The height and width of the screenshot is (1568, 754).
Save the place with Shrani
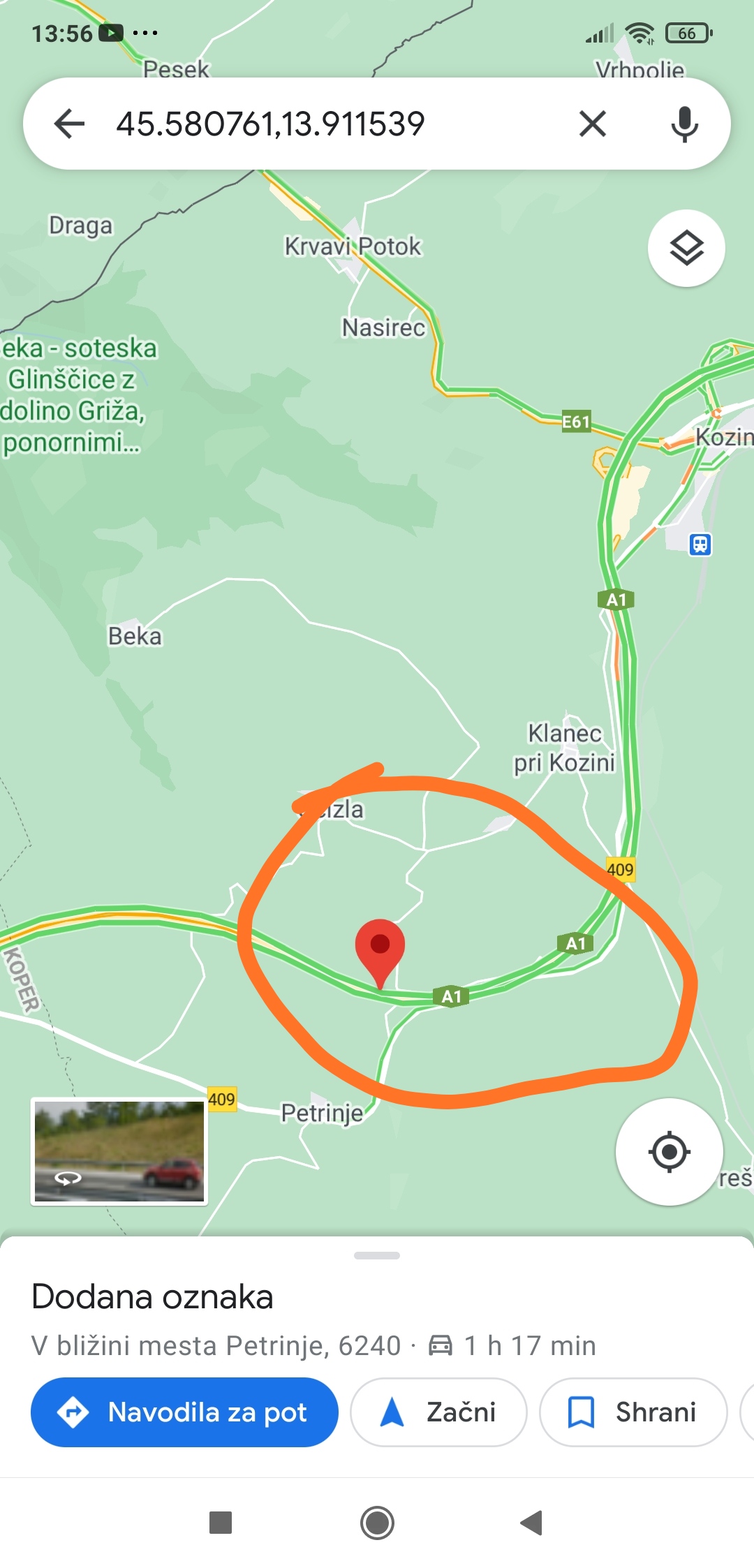tap(633, 1412)
